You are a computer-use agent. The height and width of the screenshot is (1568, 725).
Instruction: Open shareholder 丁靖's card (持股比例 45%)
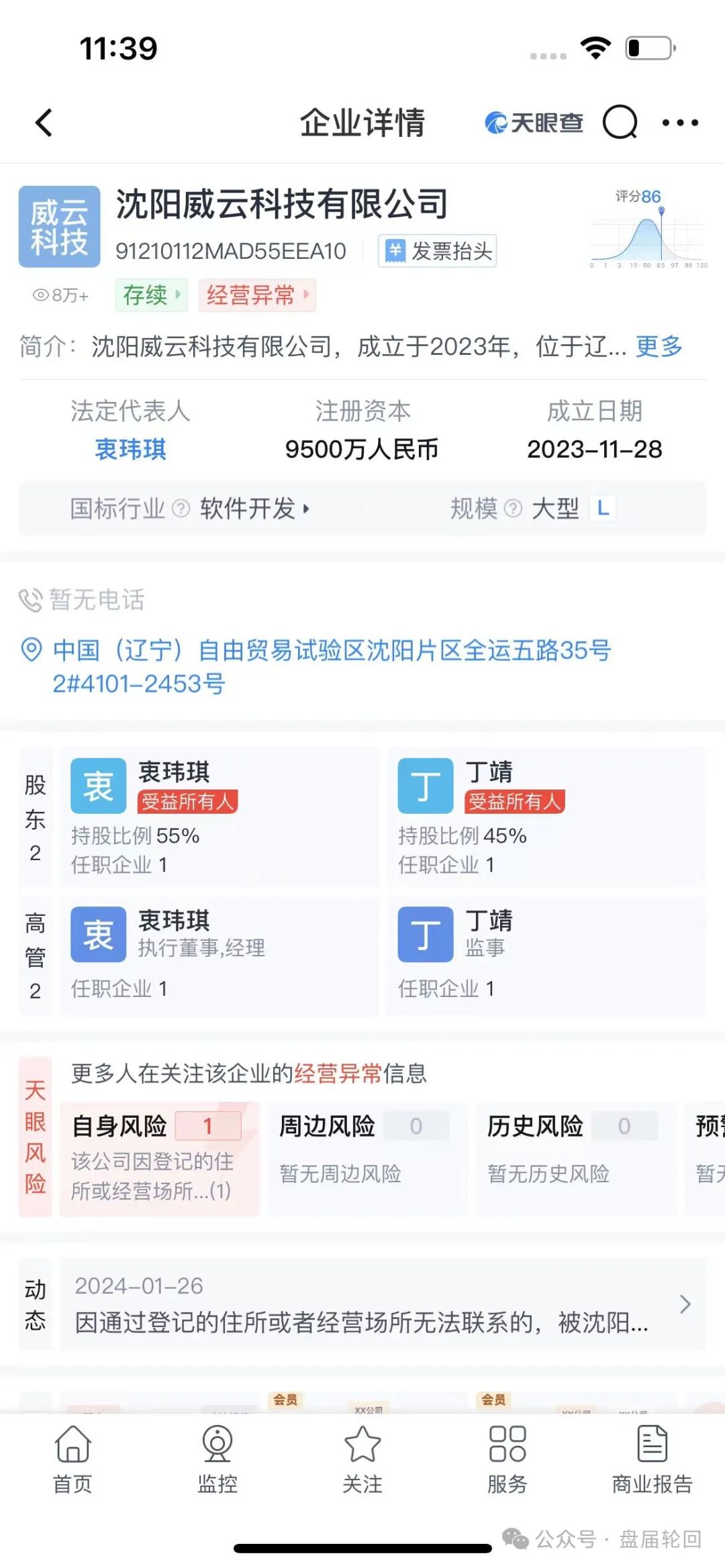[546, 817]
